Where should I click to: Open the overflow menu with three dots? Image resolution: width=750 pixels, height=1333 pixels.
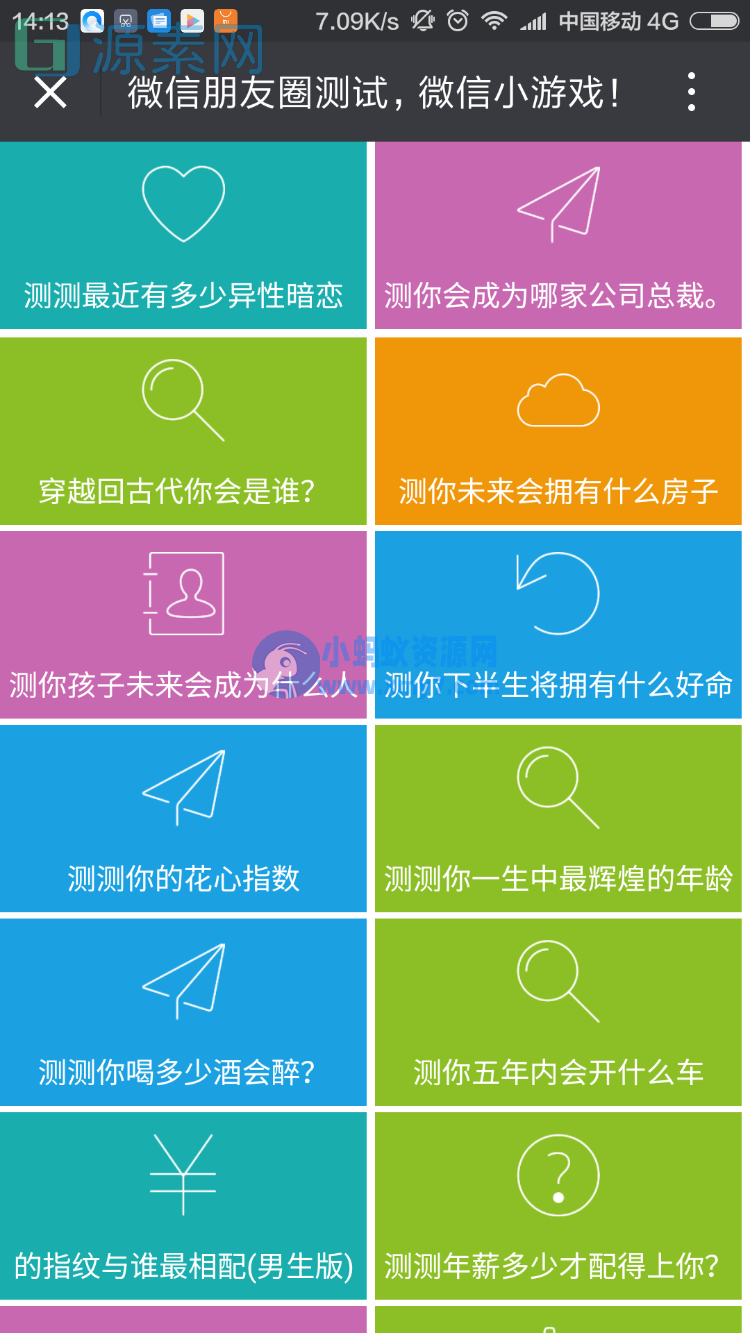tap(690, 92)
